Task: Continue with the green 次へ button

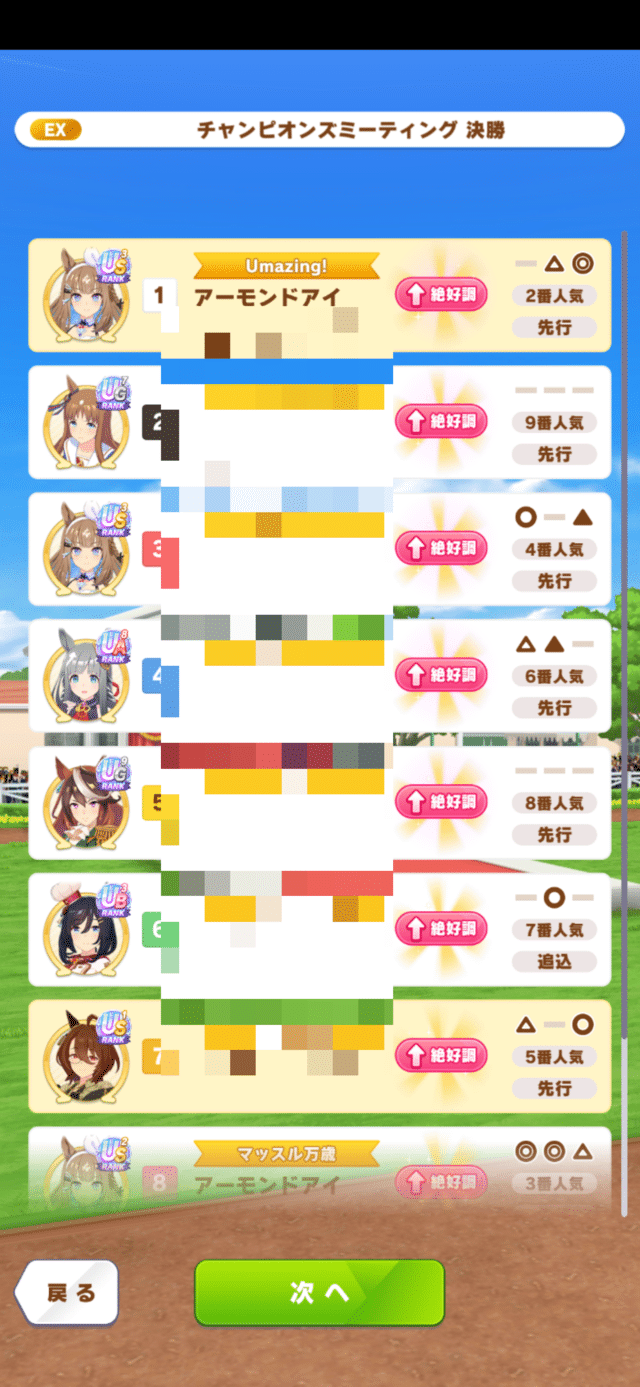Action: coord(319,1292)
